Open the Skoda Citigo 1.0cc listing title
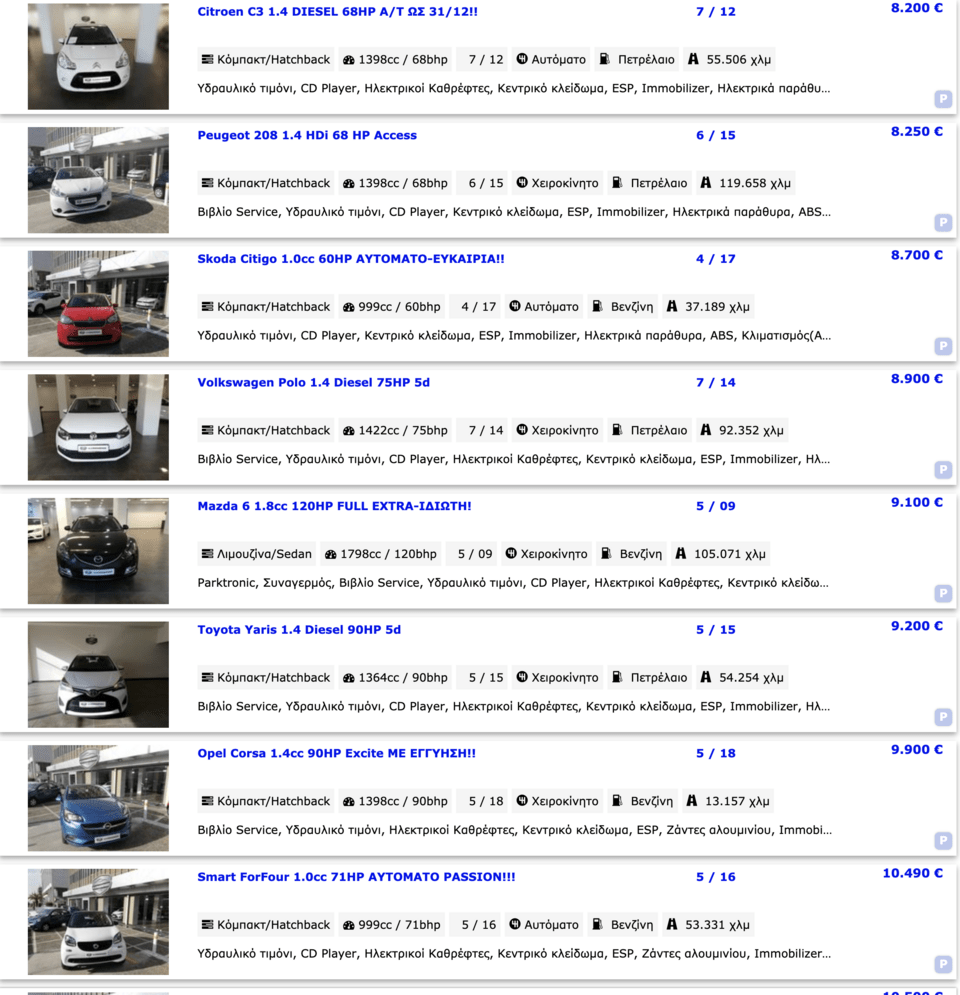 coord(351,259)
